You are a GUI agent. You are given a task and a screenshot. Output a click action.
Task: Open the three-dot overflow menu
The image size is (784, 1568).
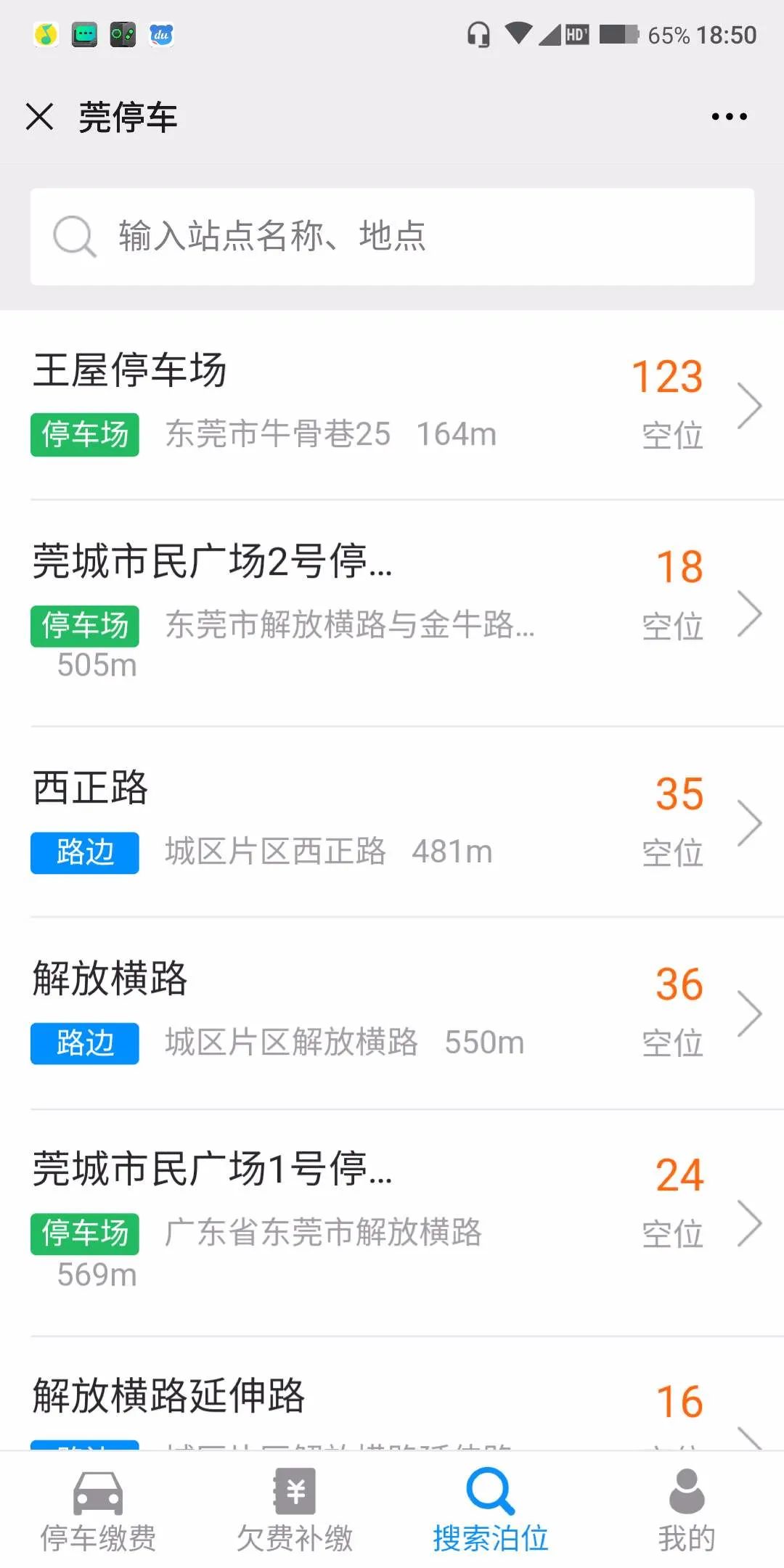pyautogui.click(x=729, y=117)
